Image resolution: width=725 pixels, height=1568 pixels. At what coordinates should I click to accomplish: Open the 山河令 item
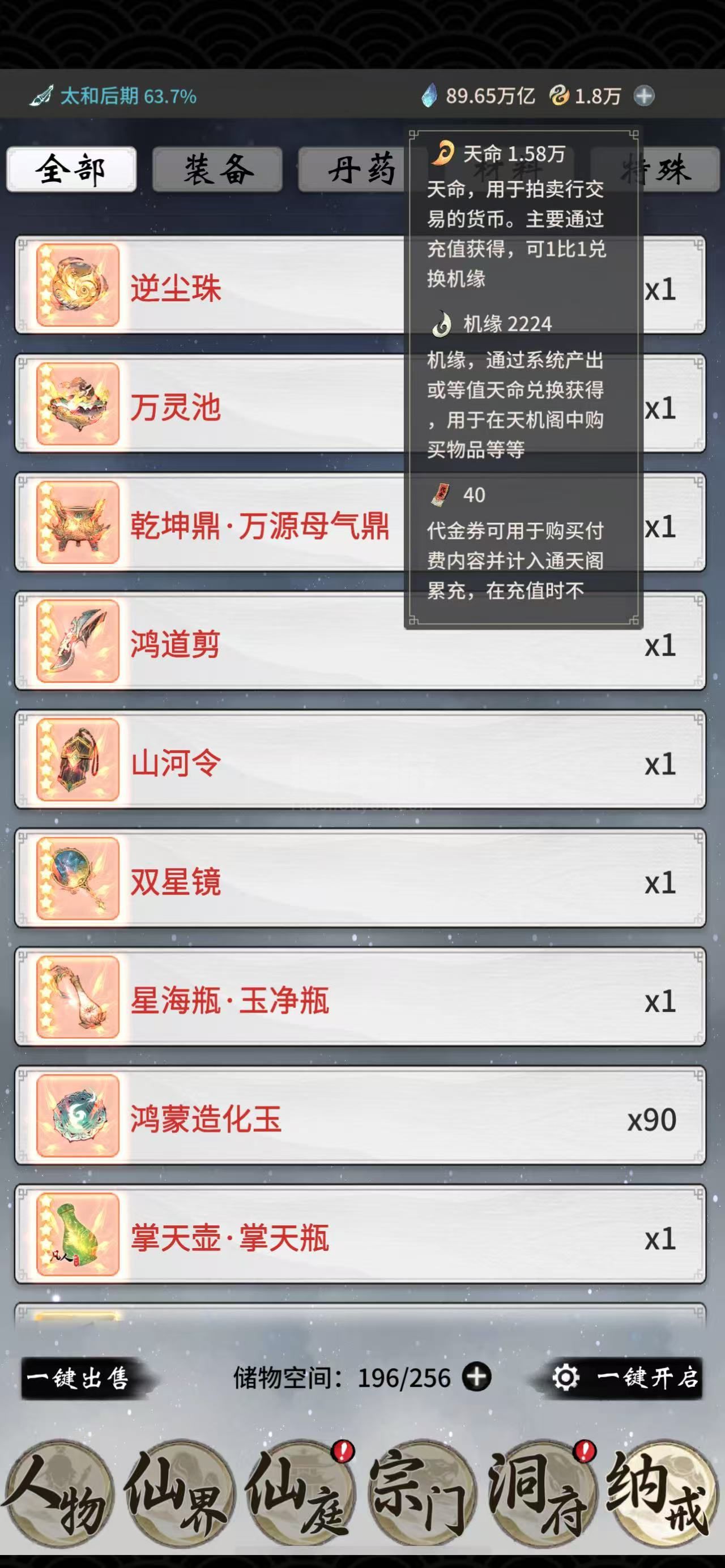click(x=360, y=760)
